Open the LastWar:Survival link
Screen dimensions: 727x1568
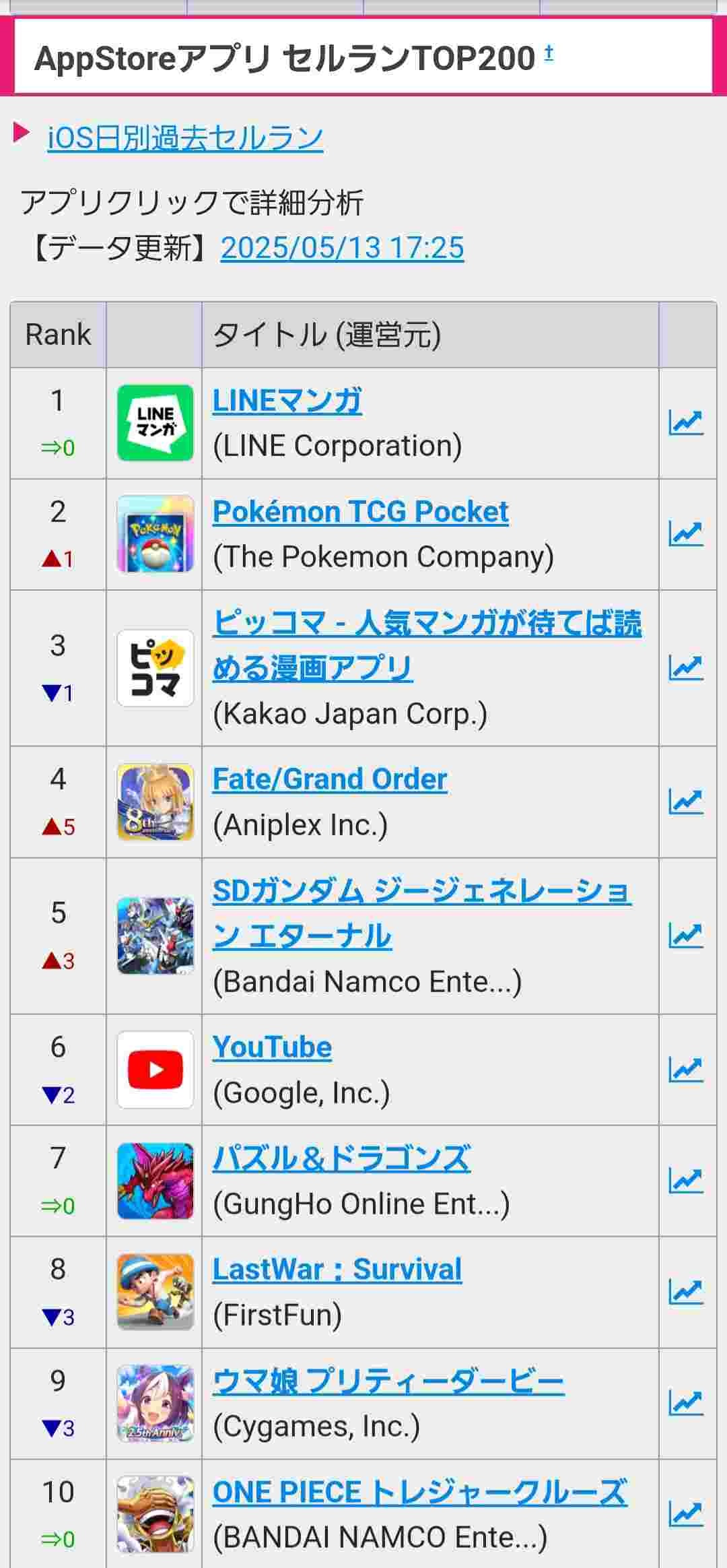(337, 1270)
